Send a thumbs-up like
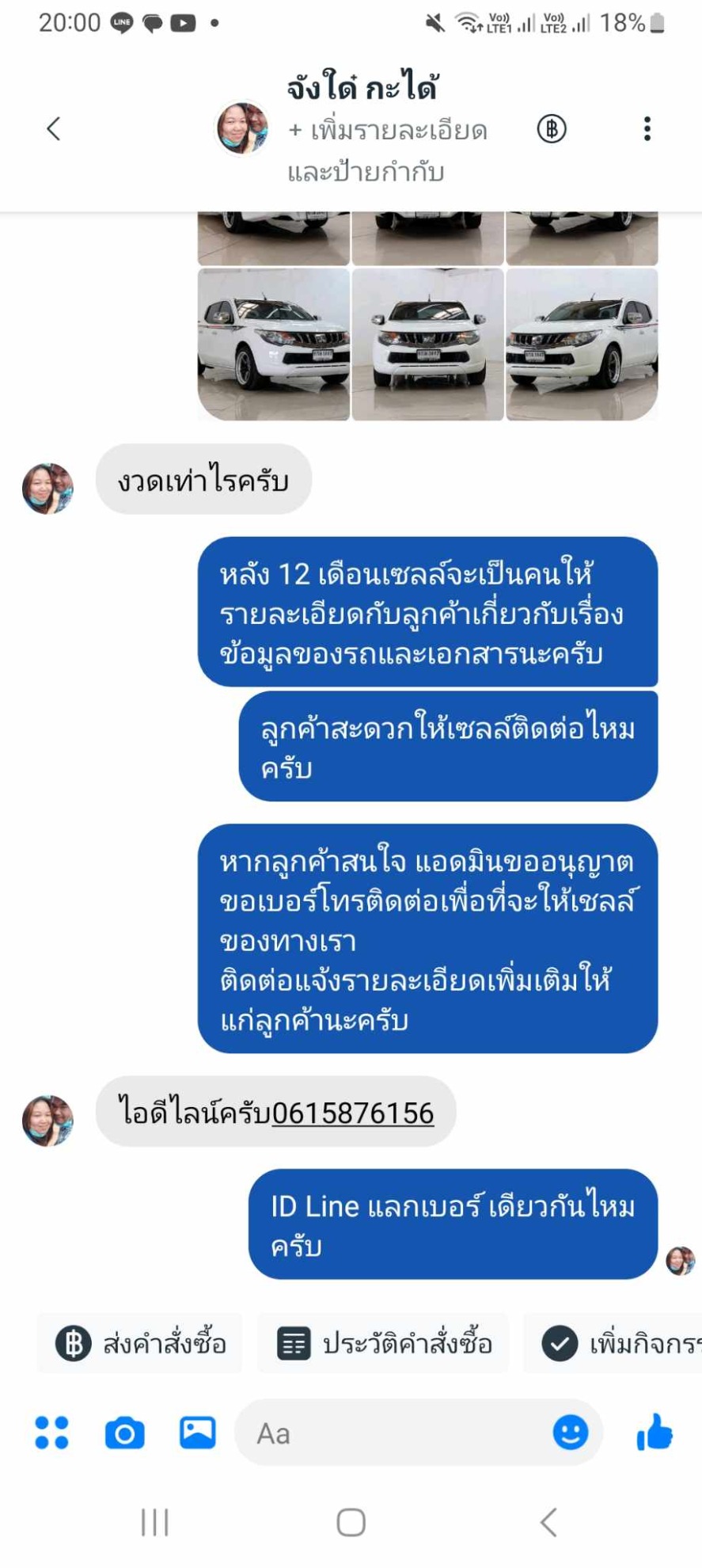This screenshot has width=702, height=1568. click(x=655, y=1433)
